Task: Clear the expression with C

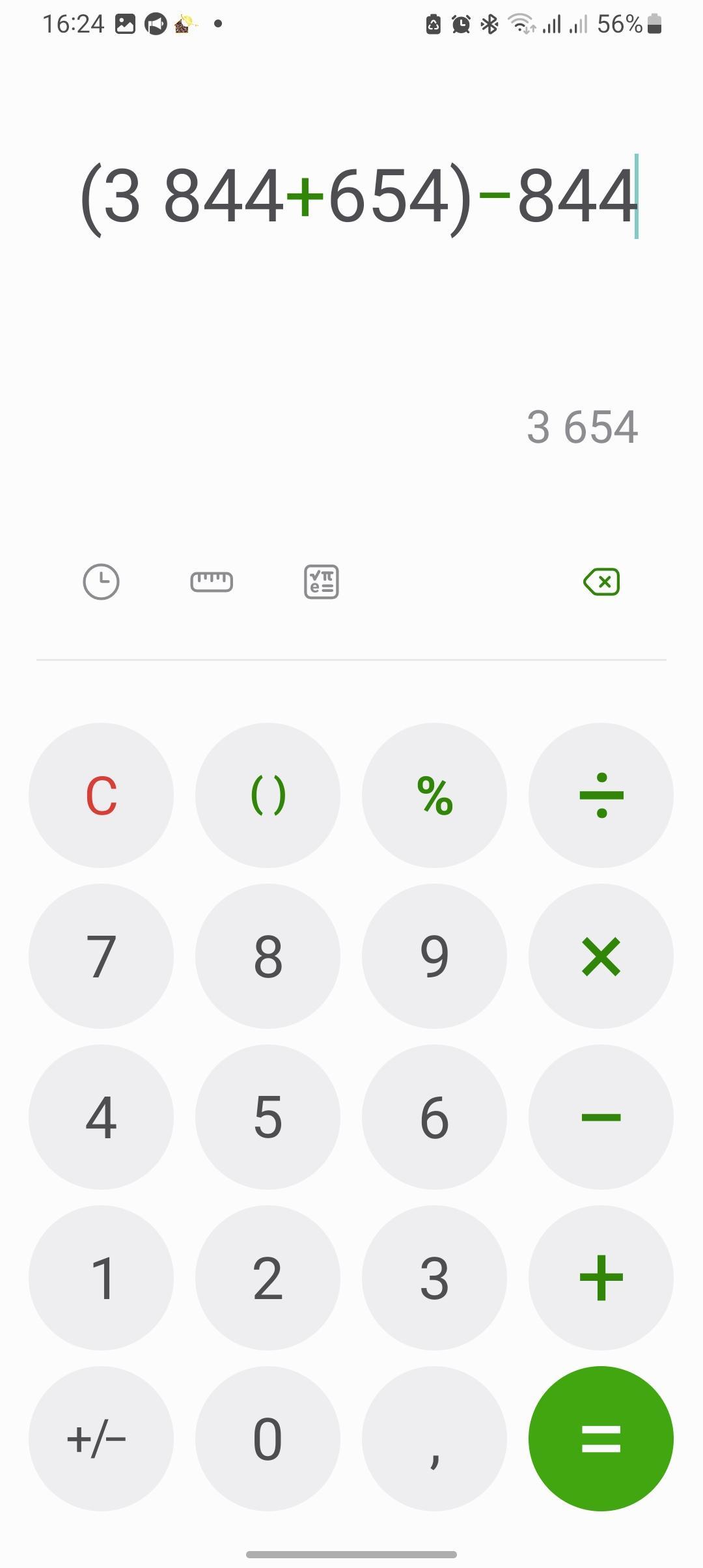Action: tap(101, 795)
